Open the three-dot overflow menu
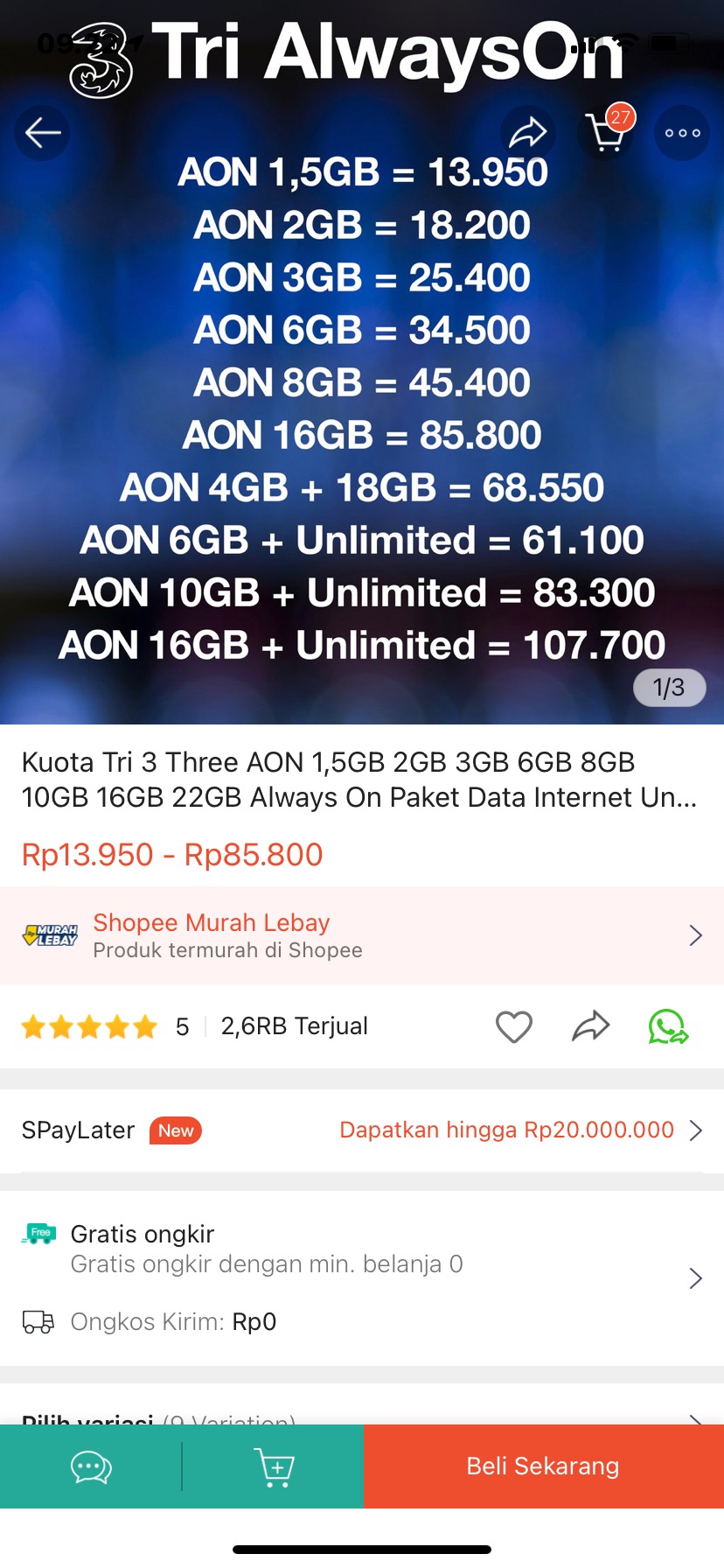 point(682,133)
